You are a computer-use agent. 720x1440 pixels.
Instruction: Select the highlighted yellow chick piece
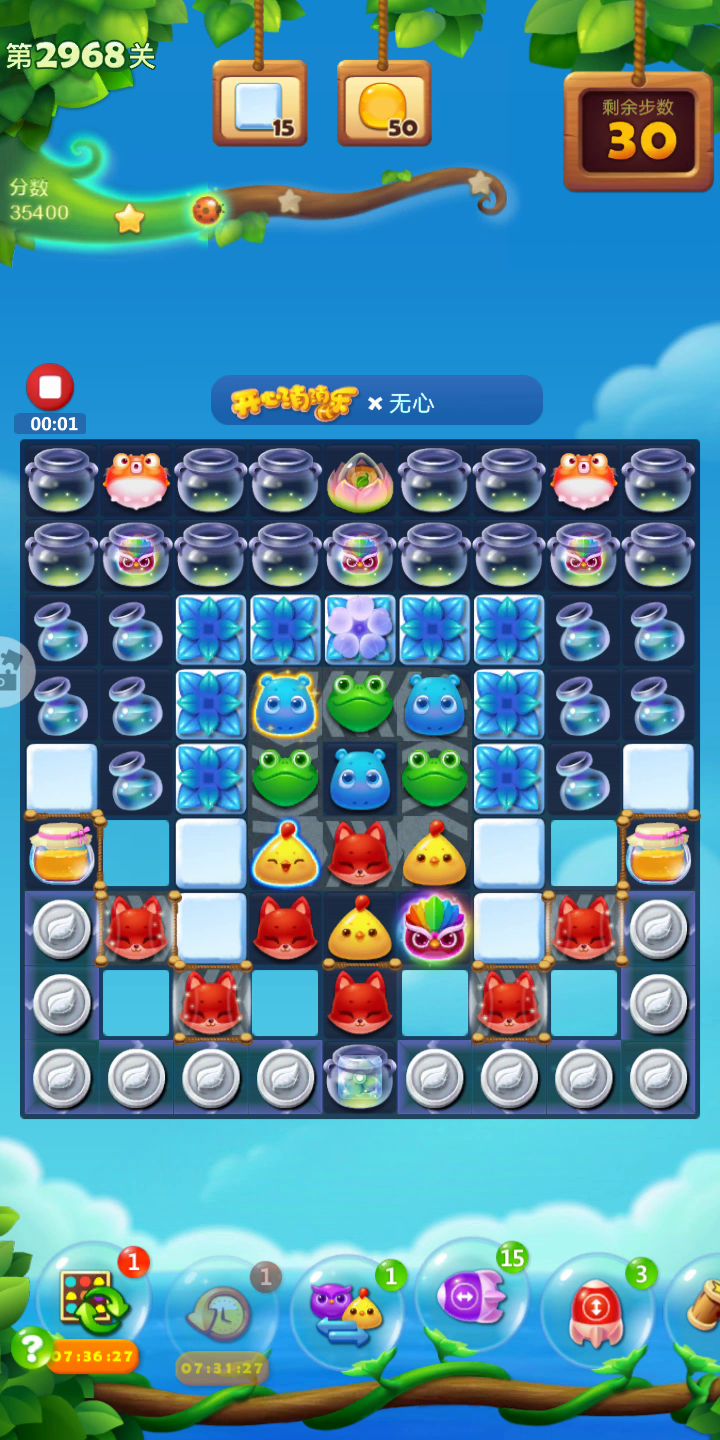click(x=285, y=853)
